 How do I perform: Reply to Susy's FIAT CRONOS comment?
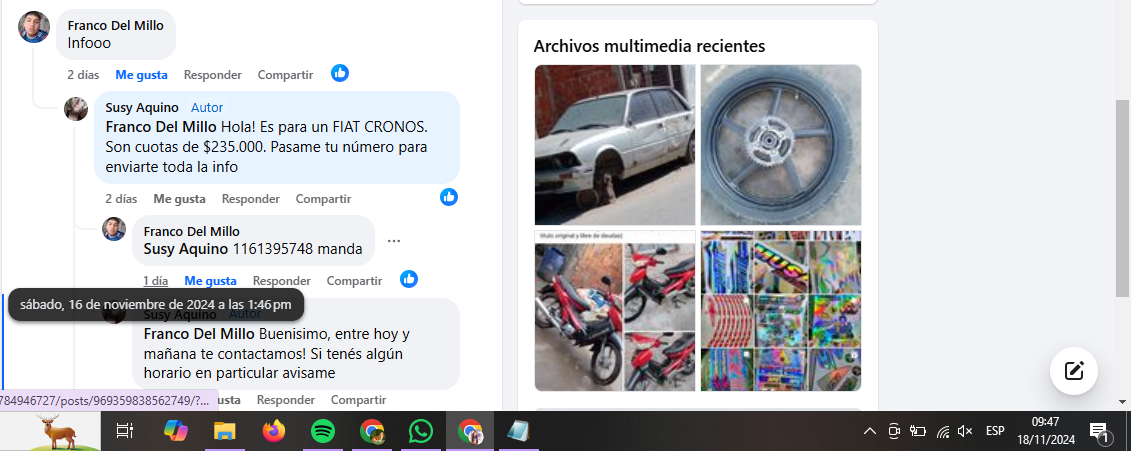250,199
